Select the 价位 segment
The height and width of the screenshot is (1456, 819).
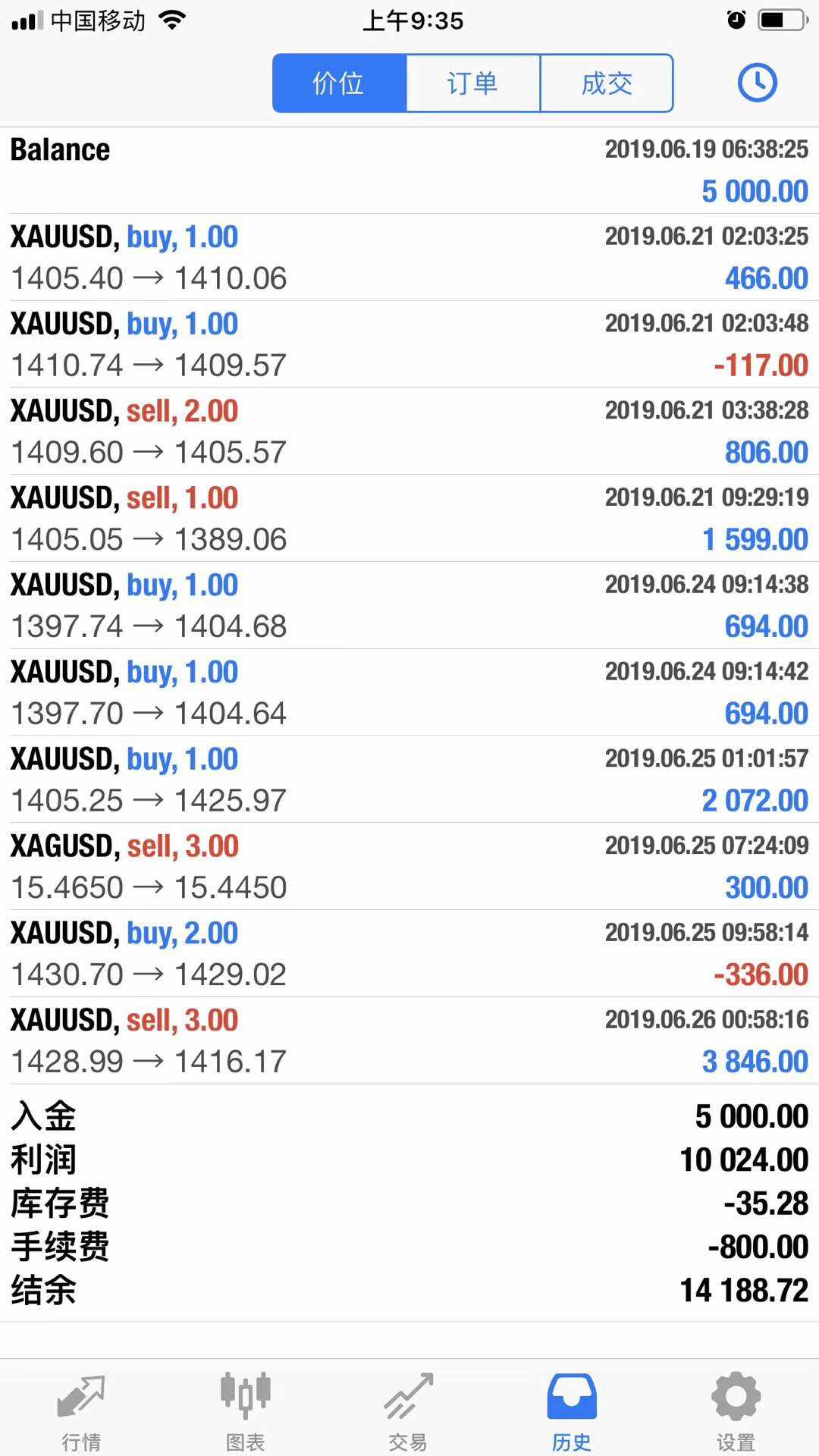point(339,83)
